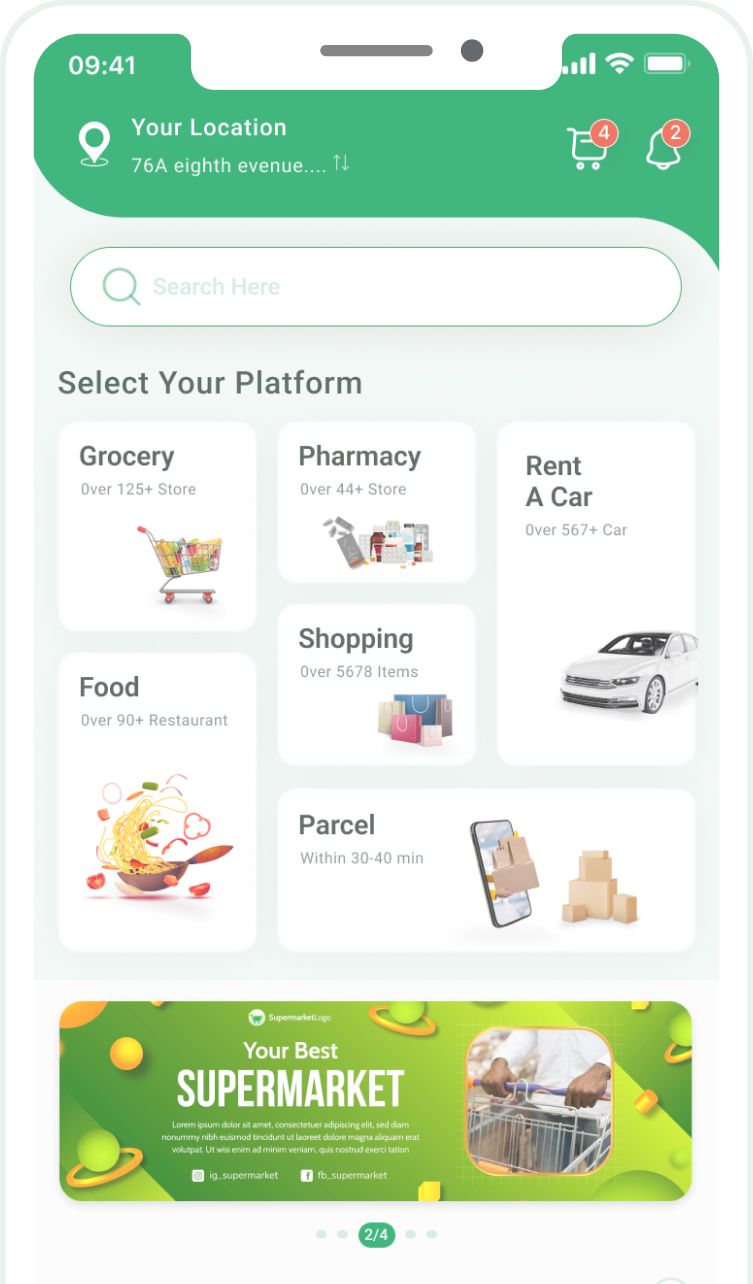Open the Shopping platform card
Screen dimensions: 753x1284
pyautogui.click(x=376, y=684)
